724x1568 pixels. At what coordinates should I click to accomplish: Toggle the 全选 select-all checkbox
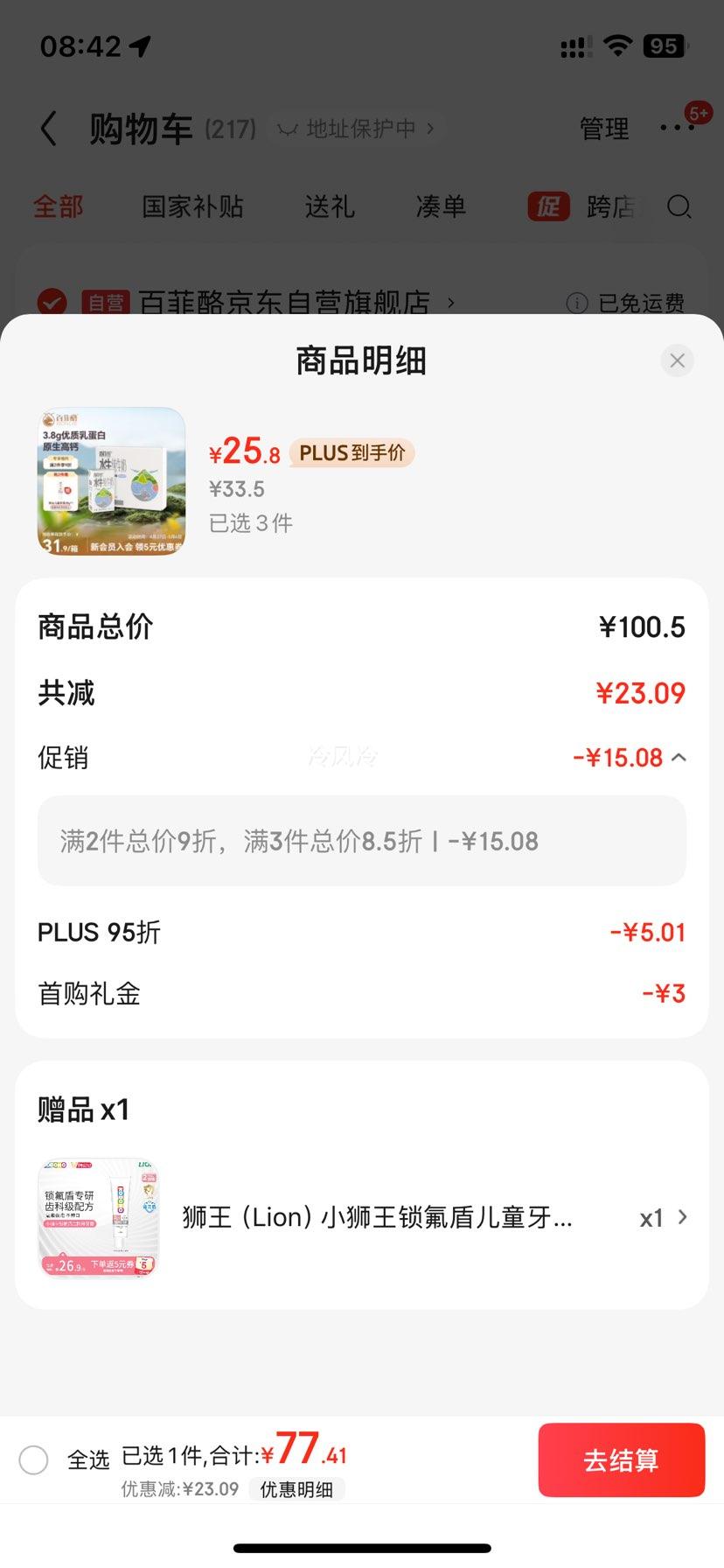coord(33,1459)
